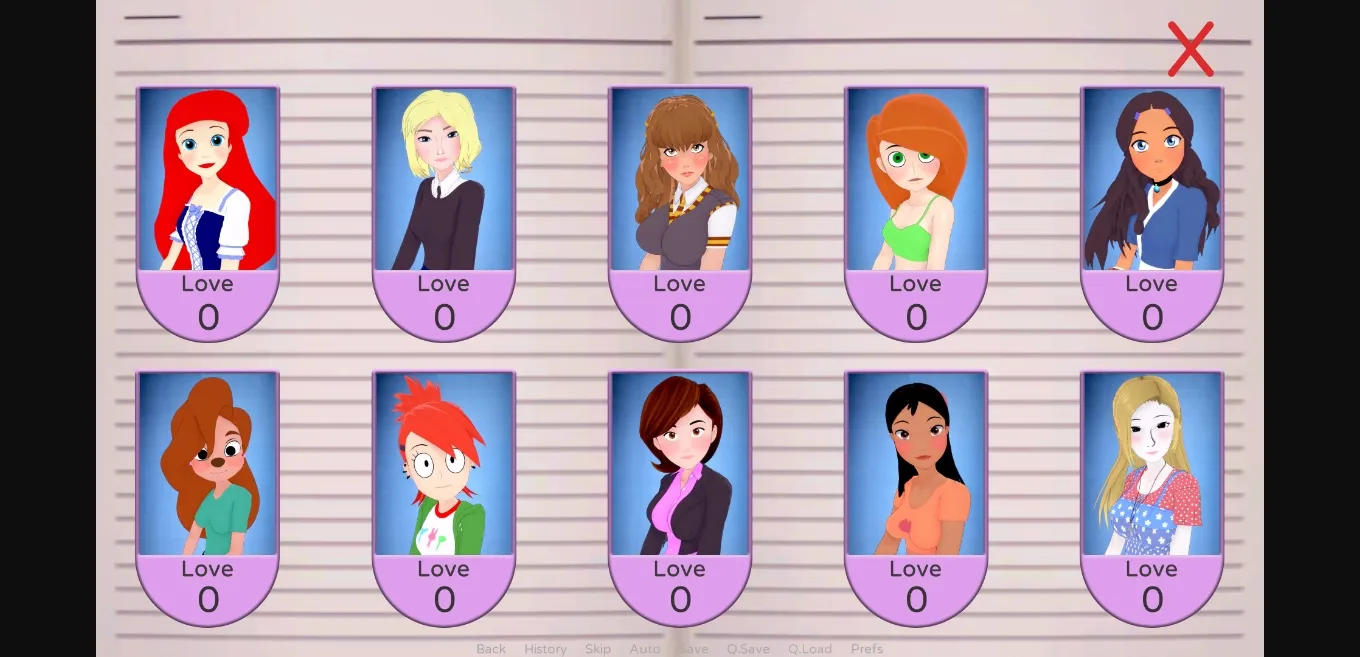Quick save with Q.Save
This screenshot has height=657, width=1360.
coord(748,649)
